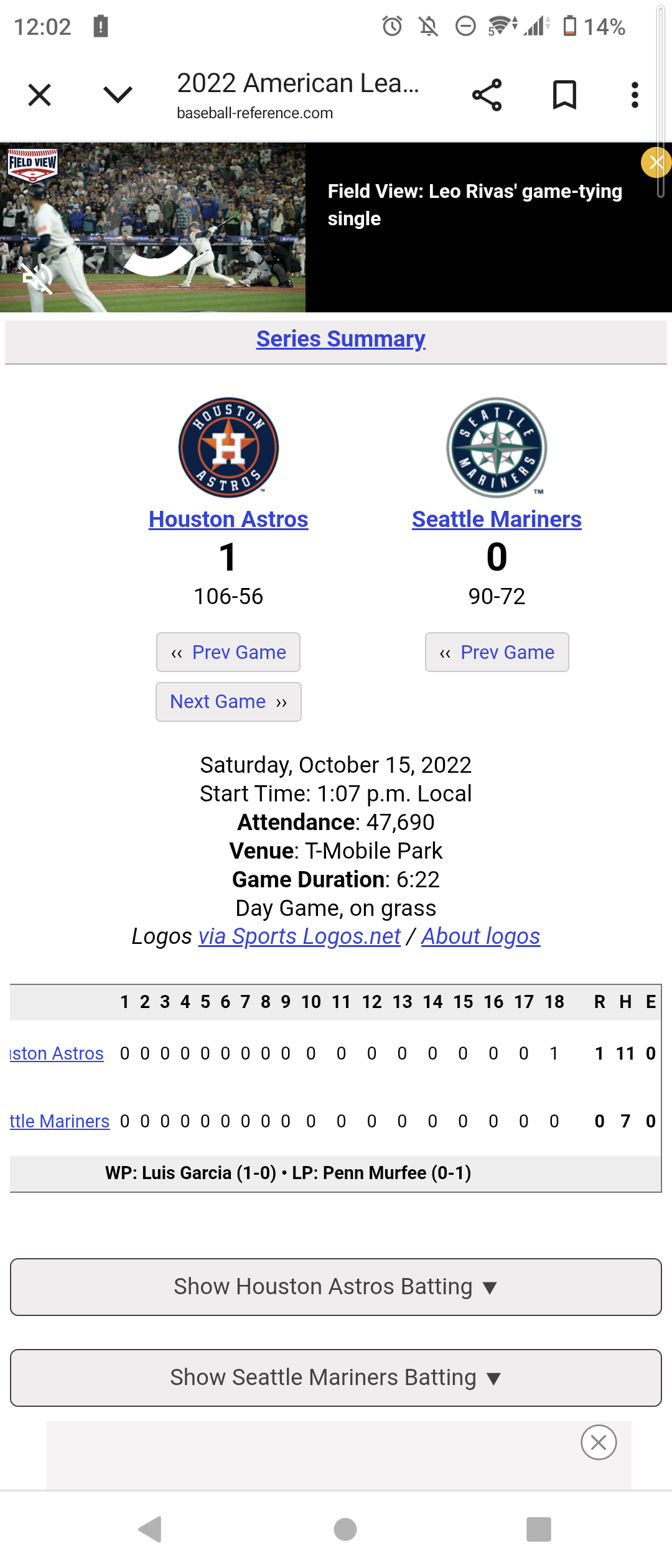The height and width of the screenshot is (1568, 672).
Task: Go to Astros' Next Game
Action: tap(228, 702)
